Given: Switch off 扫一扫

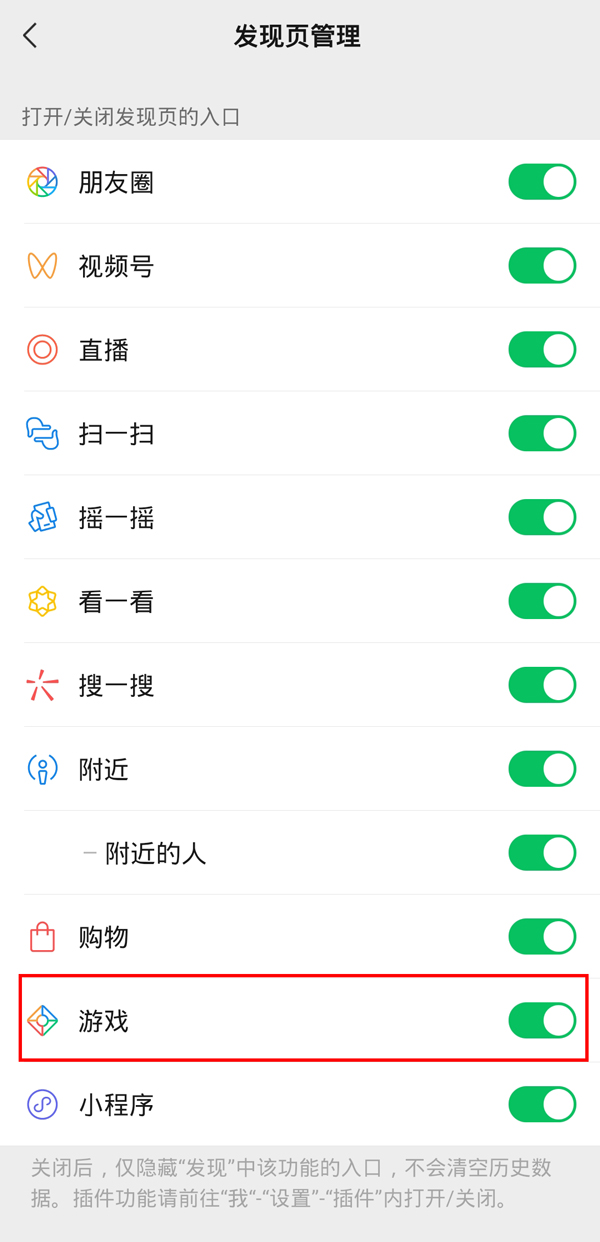Looking at the screenshot, I should pyautogui.click(x=542, y=434).
